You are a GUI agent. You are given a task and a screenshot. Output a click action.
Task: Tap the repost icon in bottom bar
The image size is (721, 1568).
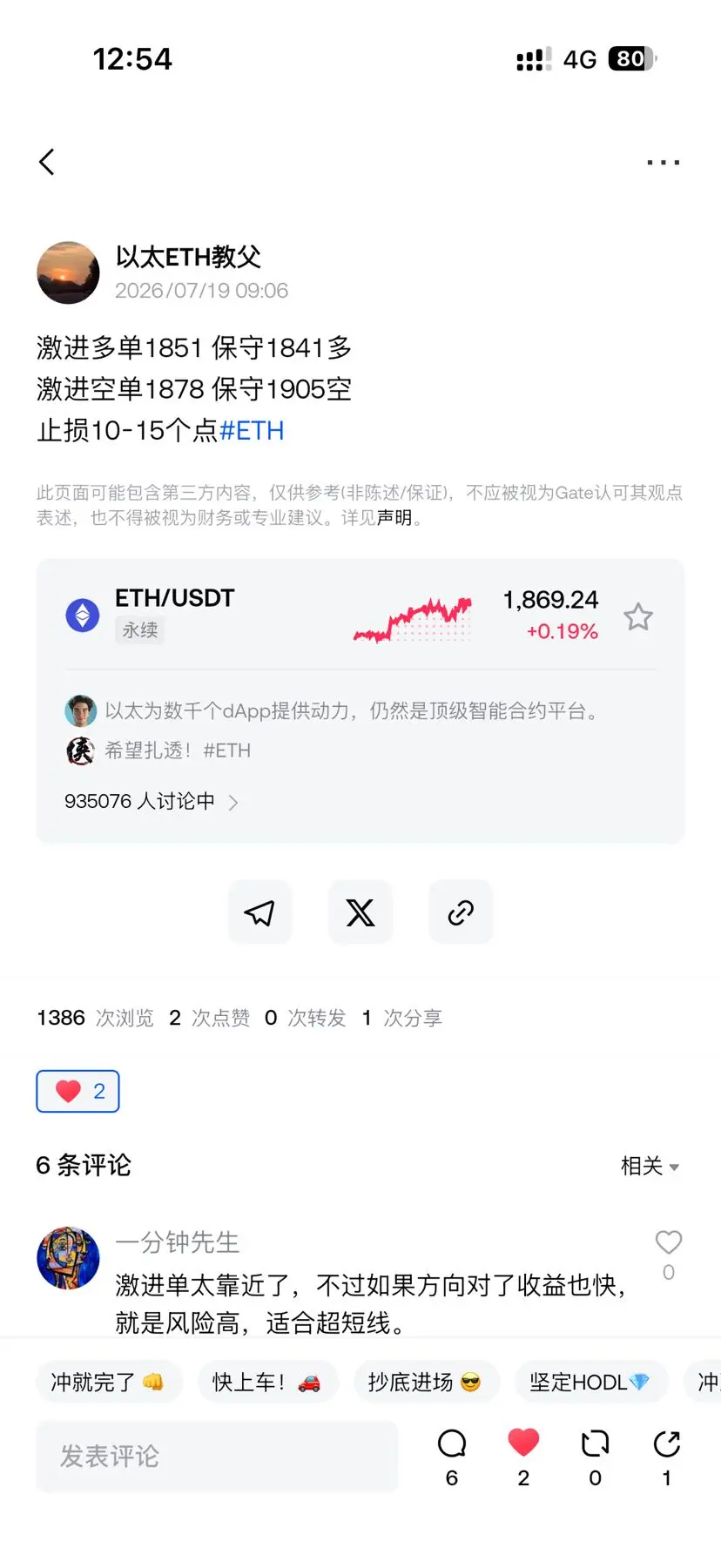click(595, 1445)
